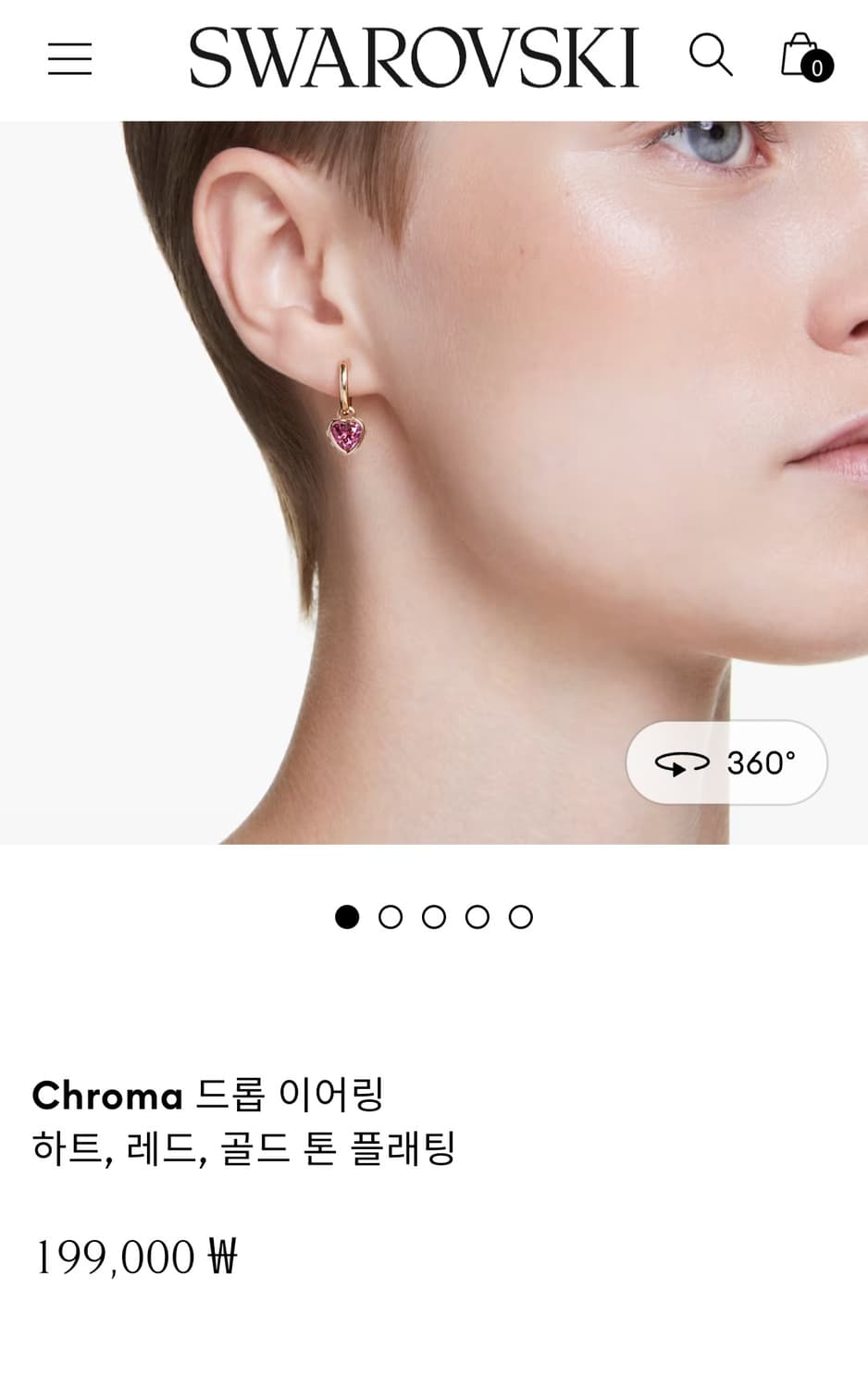
Task: Open the menu via the three-line icon
Action: coord(69,59)
